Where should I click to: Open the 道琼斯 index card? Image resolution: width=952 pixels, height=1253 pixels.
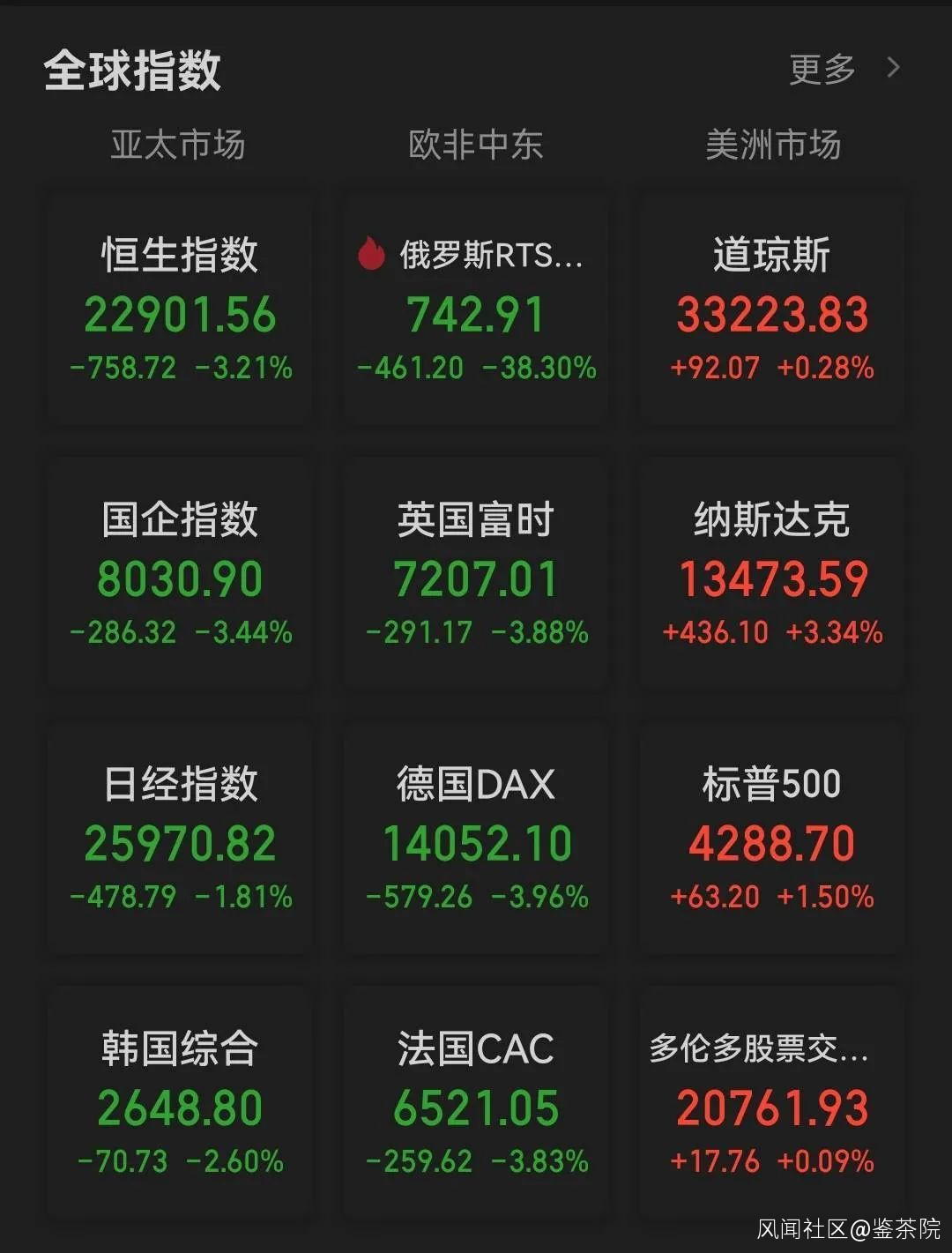coord(772,309)
